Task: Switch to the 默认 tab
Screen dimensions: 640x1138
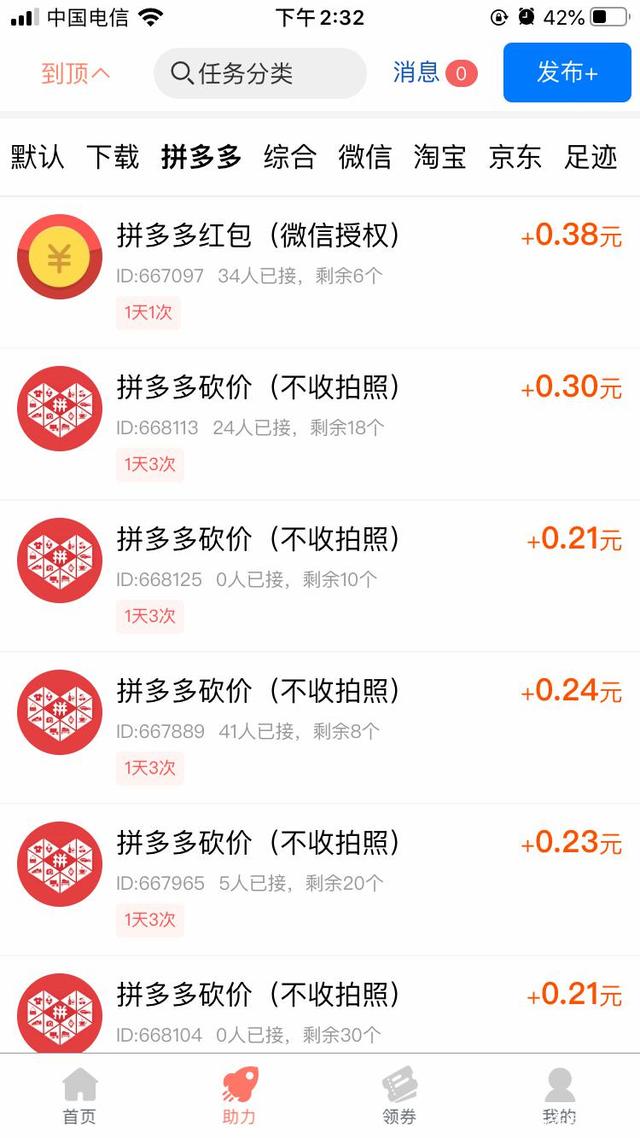Action: tap(37, 157)
